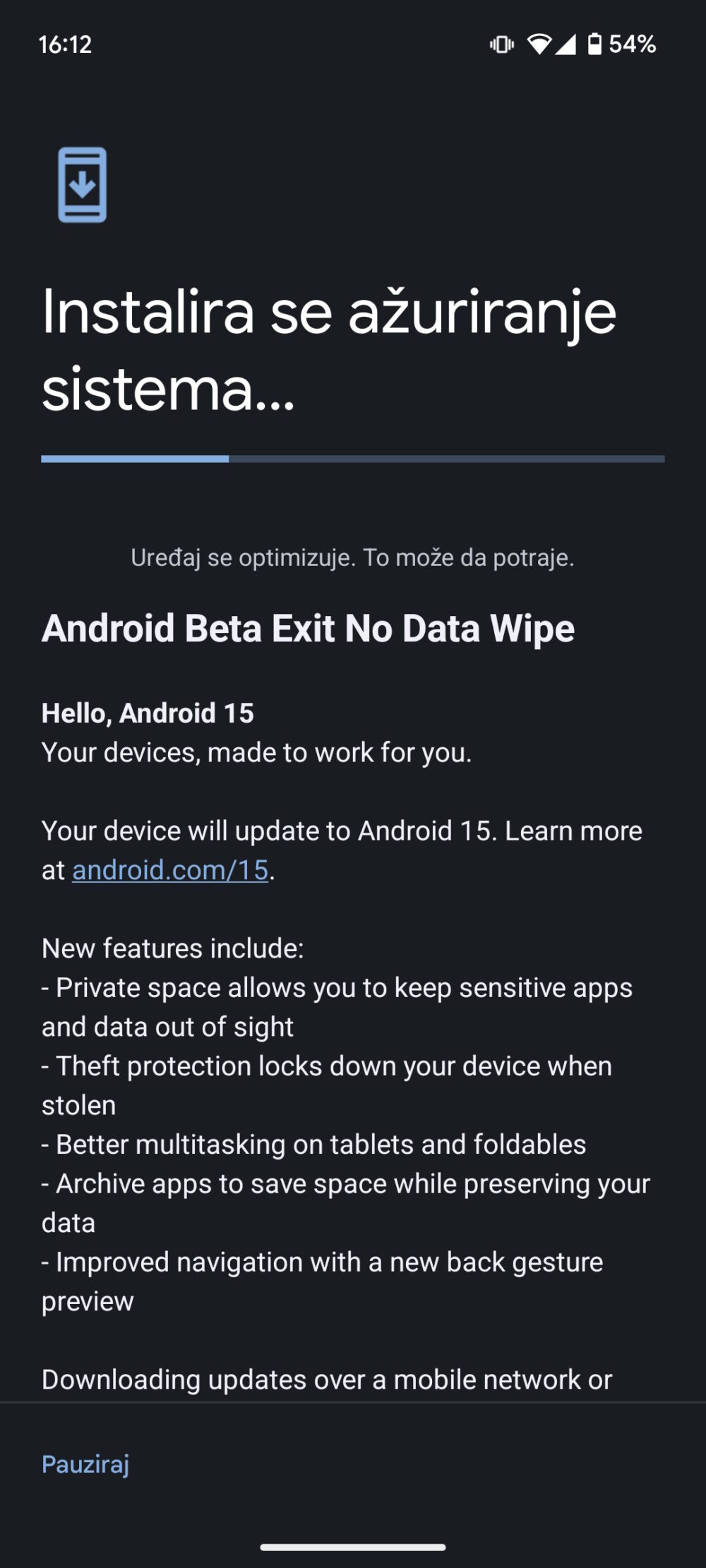Pause the update with the Pauziraj button
Image resolution: width=706 pixels, height=1568 pixels.
pos(85,1464)
